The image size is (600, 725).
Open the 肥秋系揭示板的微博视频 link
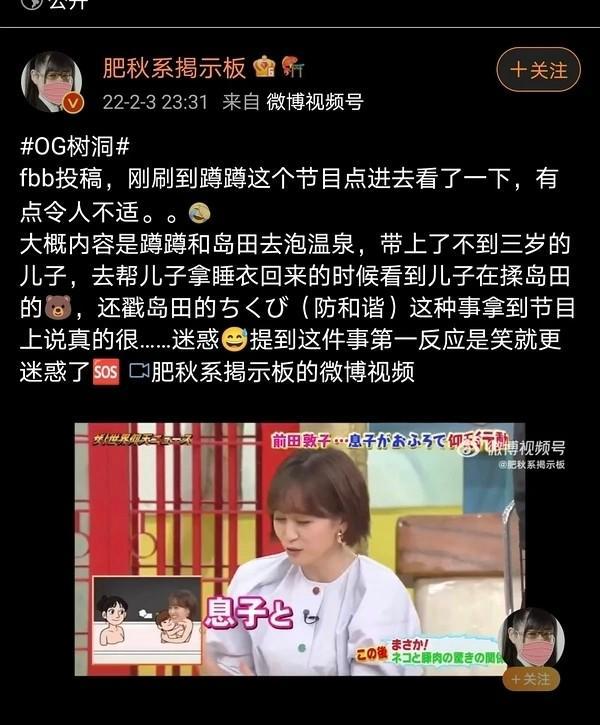pos(282,372)
